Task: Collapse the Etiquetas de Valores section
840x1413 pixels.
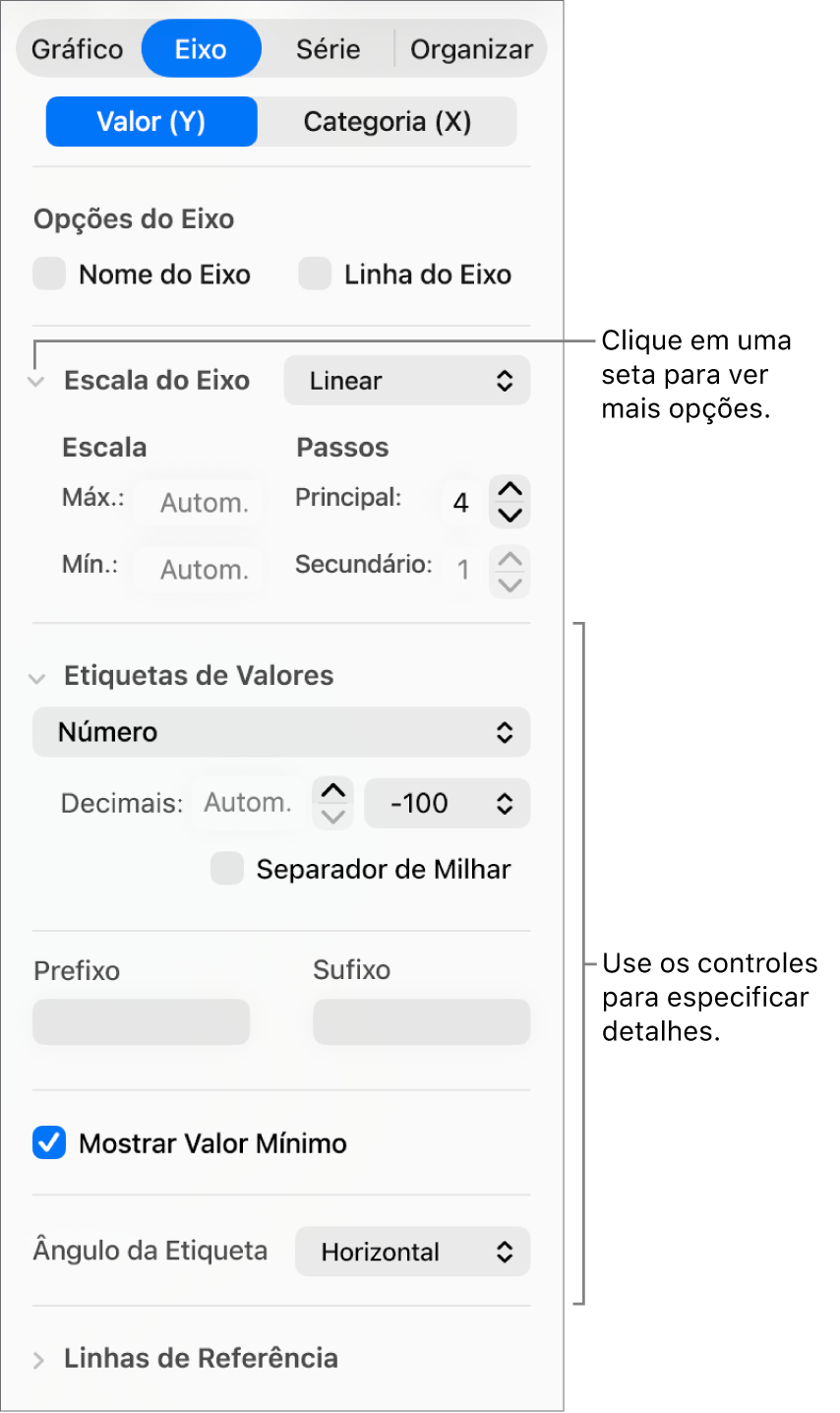Action: (35, 676)
